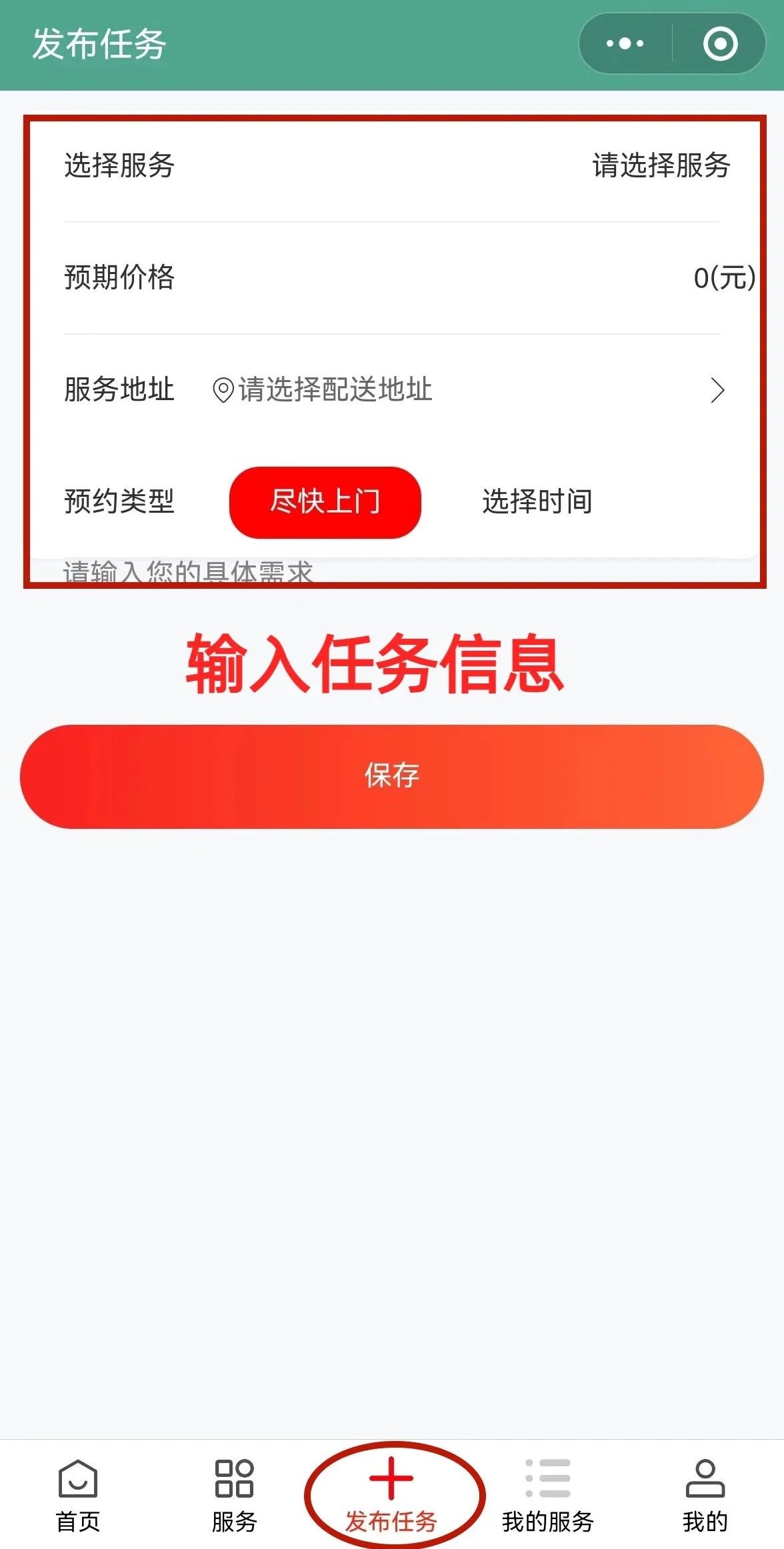Select the 尽快上门 appointment type

(x=325, y=502)
